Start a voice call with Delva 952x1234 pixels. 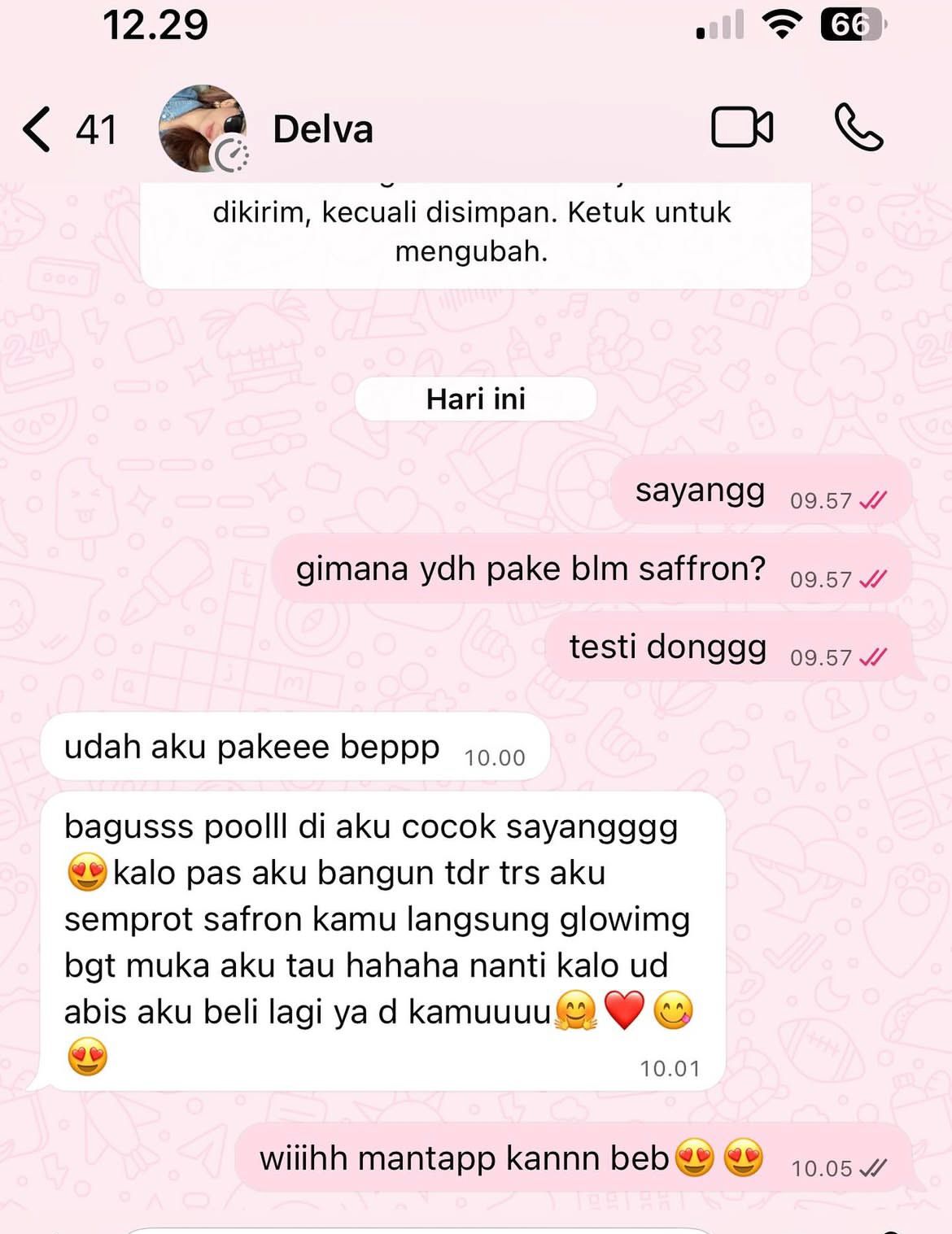tap(858, 128)
